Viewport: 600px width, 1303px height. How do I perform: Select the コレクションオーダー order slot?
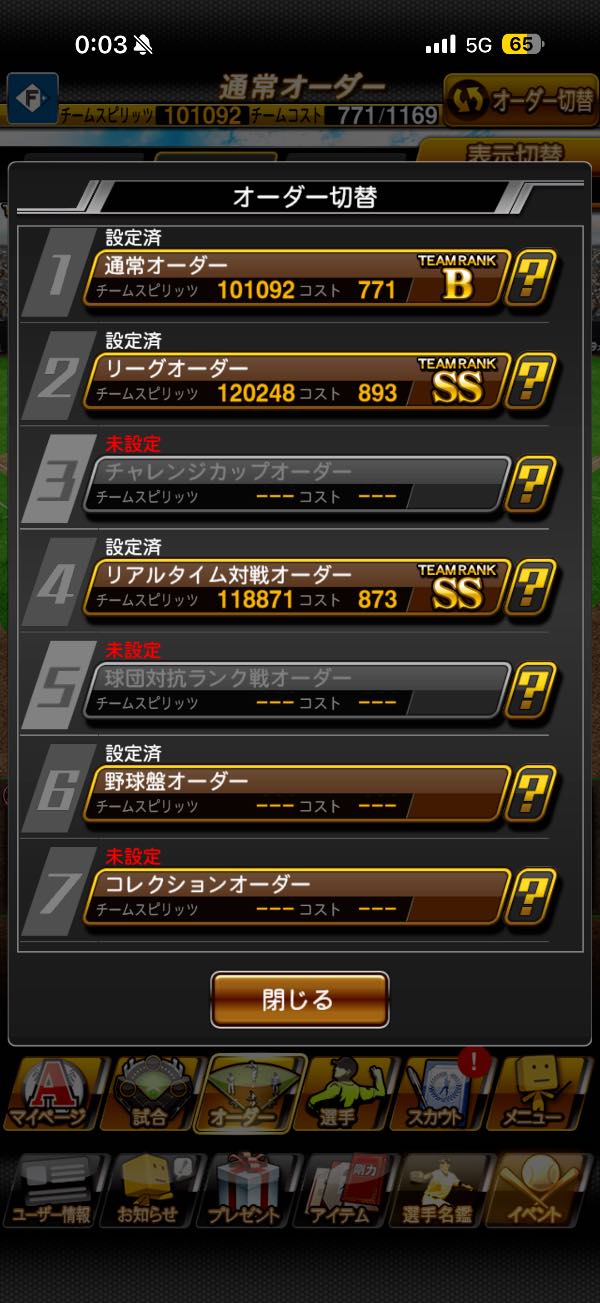[296, 896]
